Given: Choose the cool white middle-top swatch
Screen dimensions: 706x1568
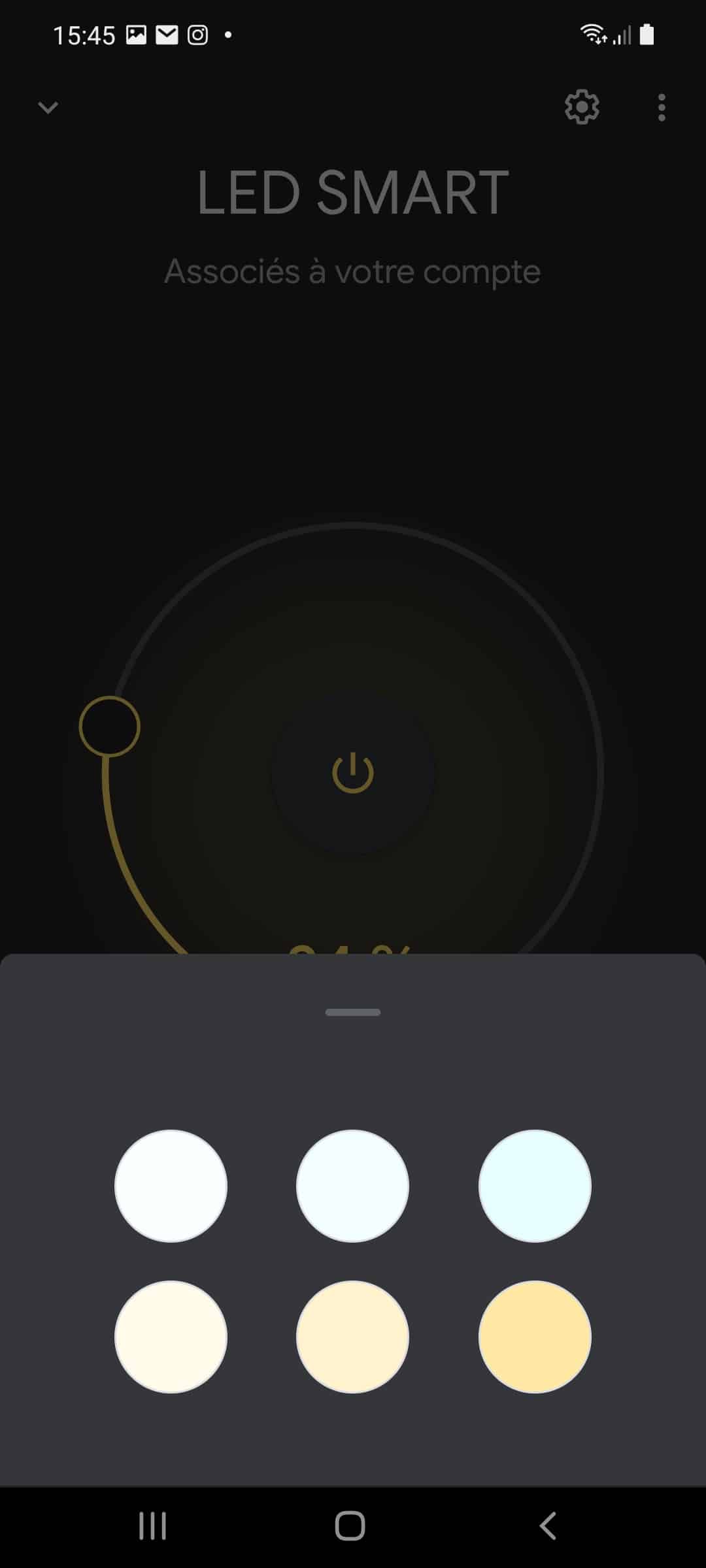Looking at the screenshot, I should (352, 1186).
